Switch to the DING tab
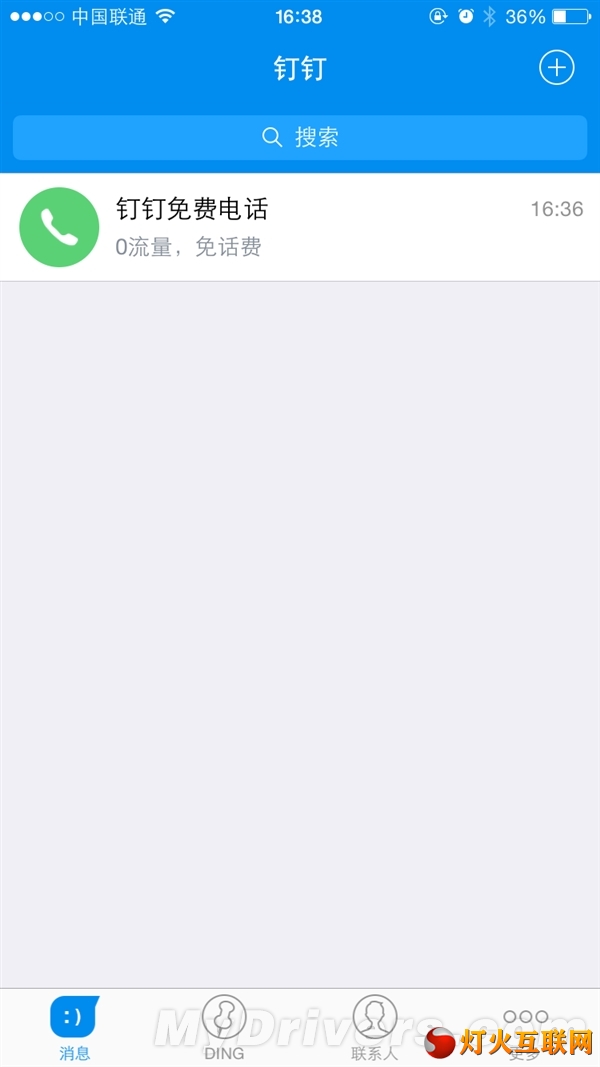This screenshot has width=600, height=1067. (224, 1028)
